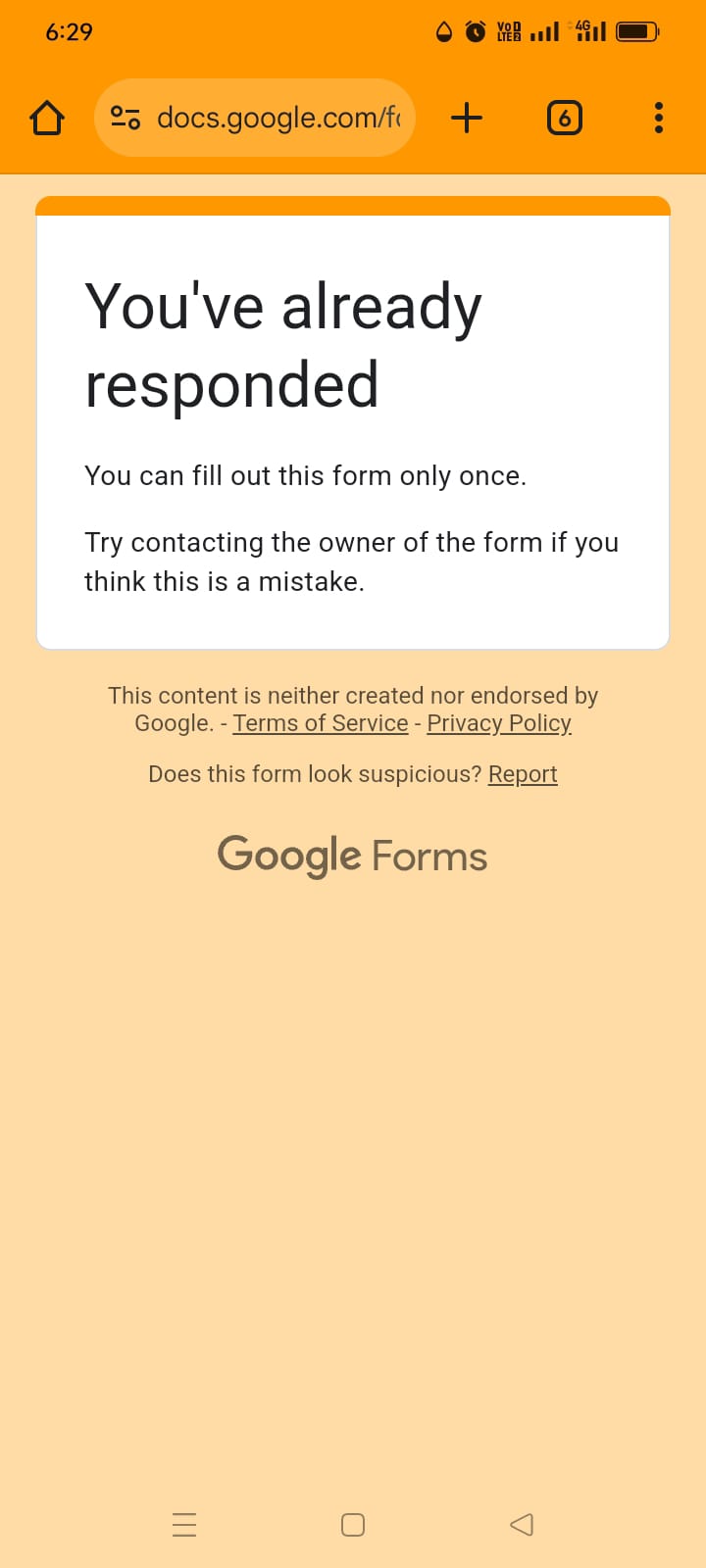Go to the browser home page
Image resolution: width=706 pixels, height=1568 pixels.
(x=47, y=118)
